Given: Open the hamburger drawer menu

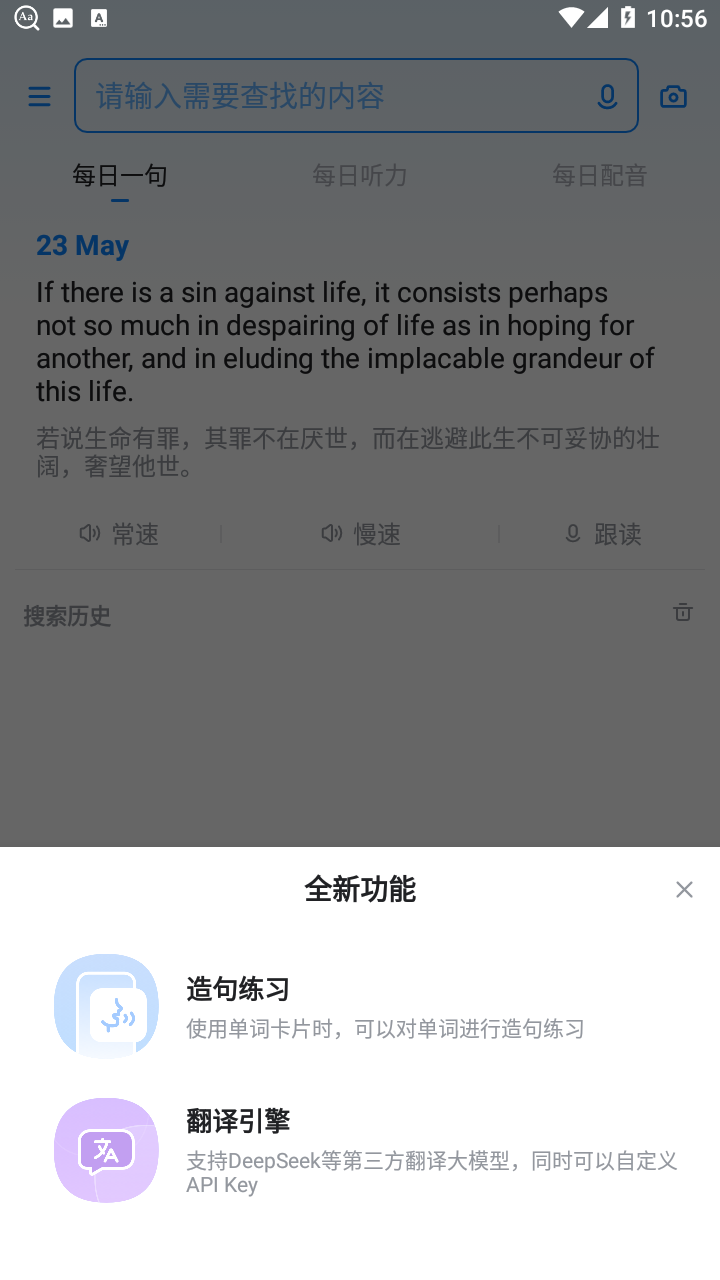Looking at the screenshot, I should [39, 96].
